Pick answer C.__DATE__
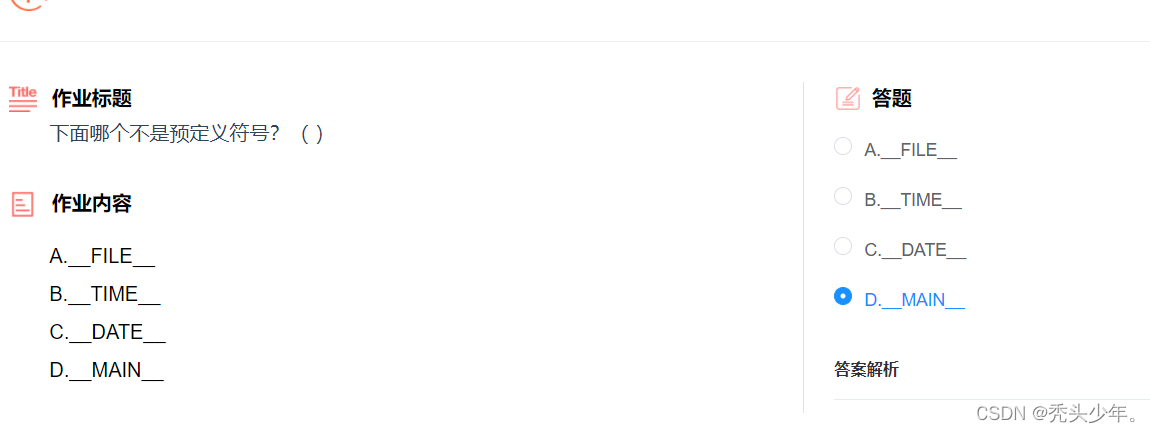 (x=843, y=247)
